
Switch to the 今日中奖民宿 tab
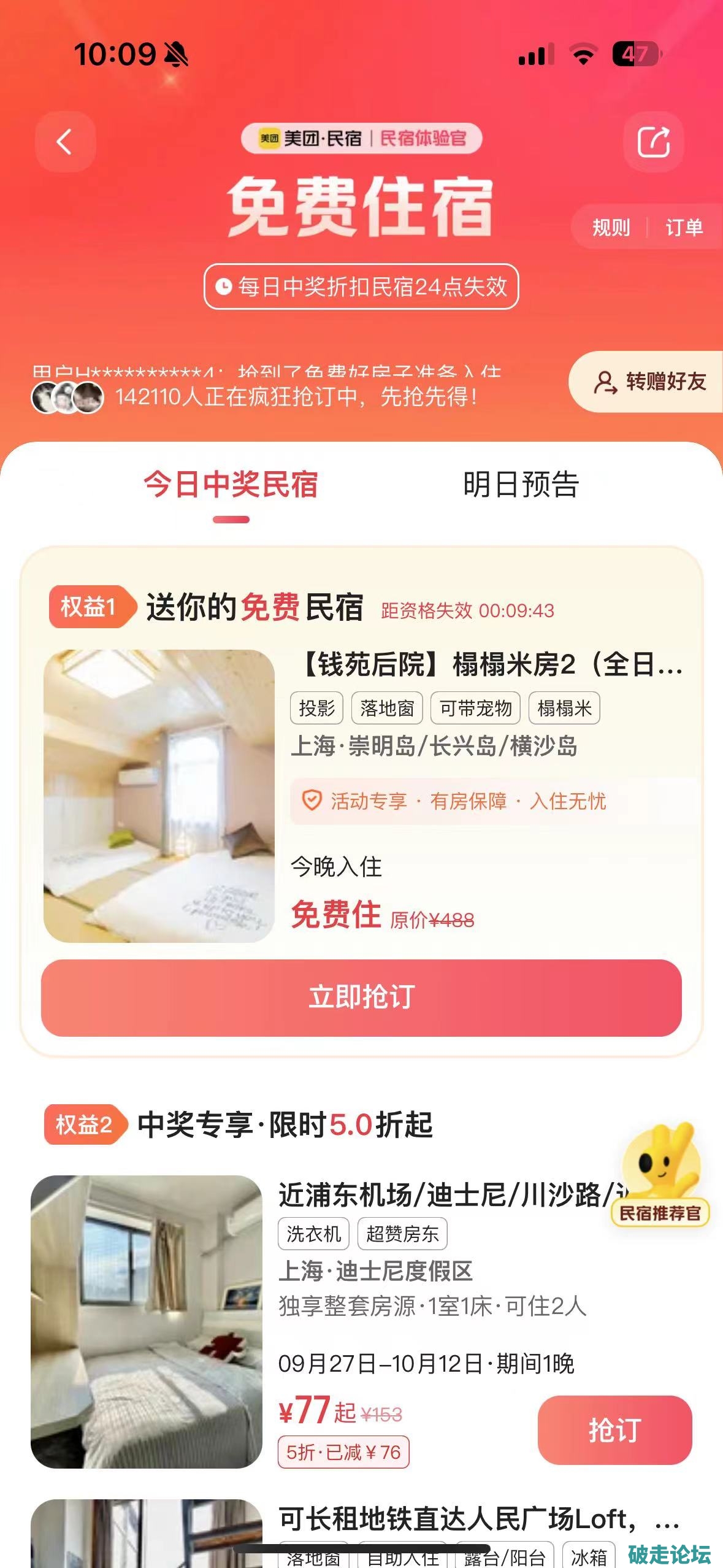231,485
